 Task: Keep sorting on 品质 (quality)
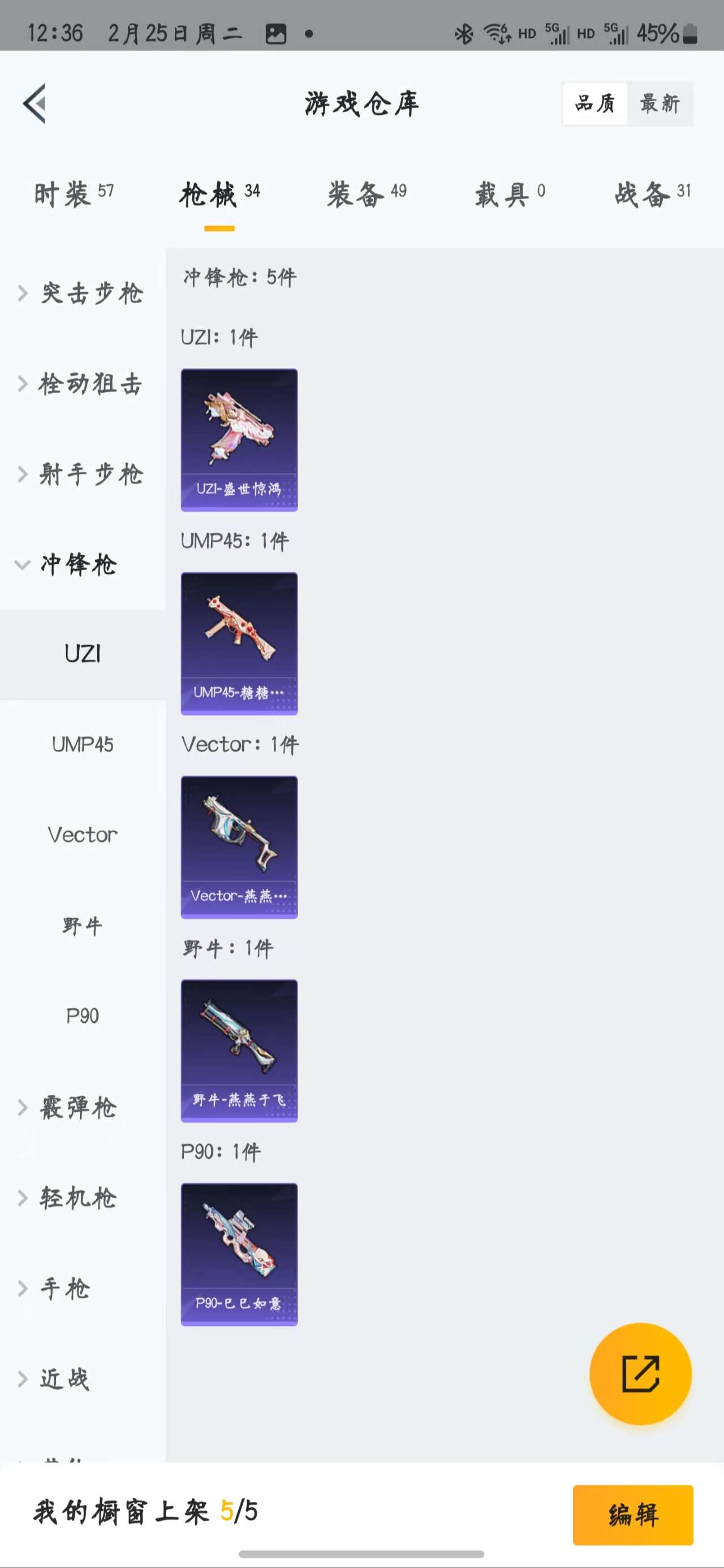click(x=596, y=103)
